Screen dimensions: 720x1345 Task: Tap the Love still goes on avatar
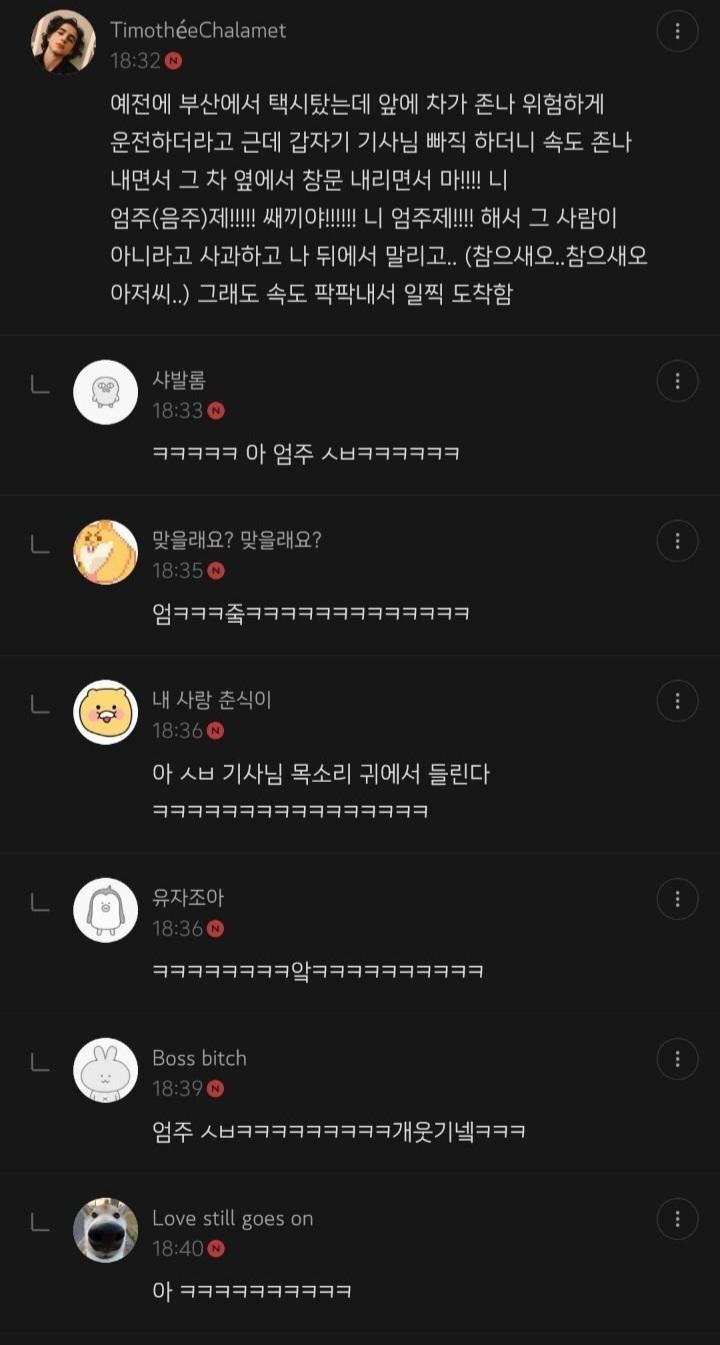(x=106, y=1230)
